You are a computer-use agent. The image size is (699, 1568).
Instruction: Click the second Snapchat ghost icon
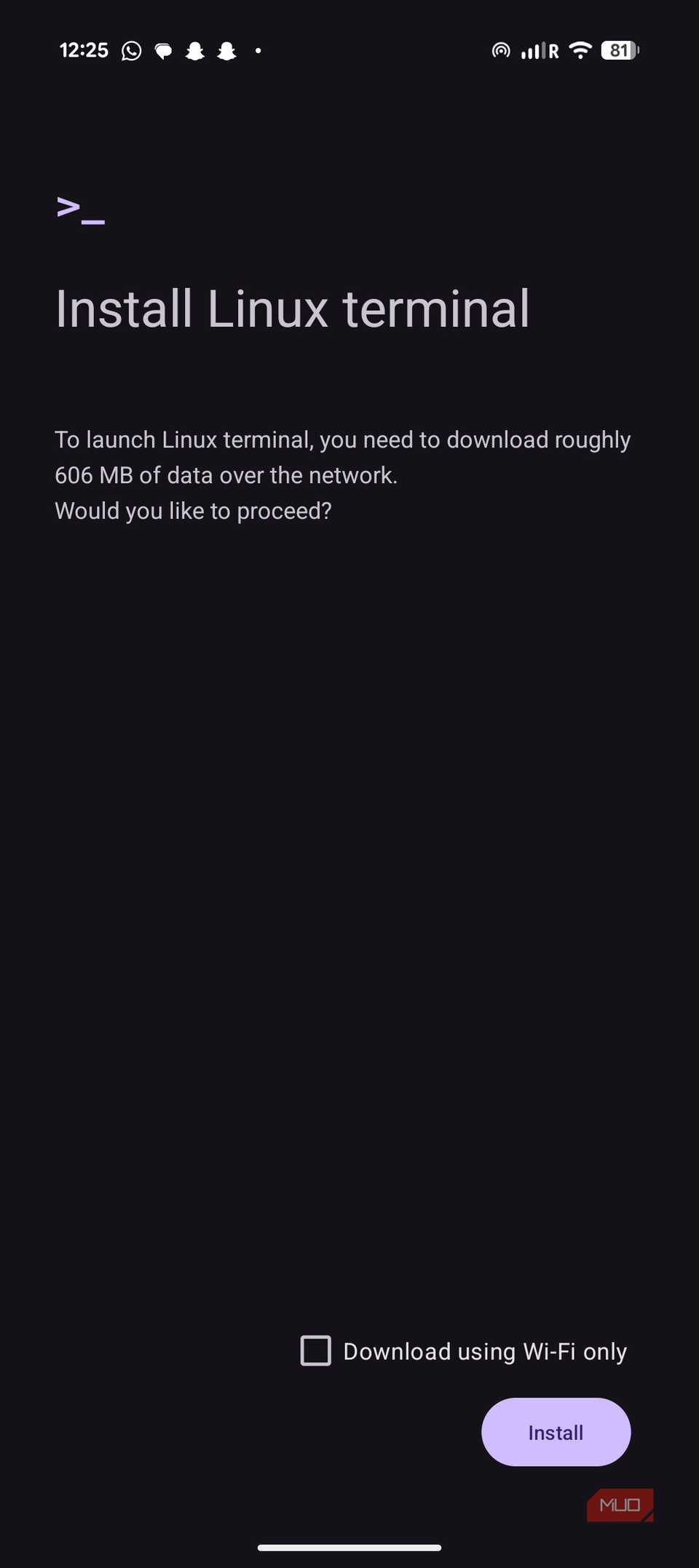tap(226, 50)
